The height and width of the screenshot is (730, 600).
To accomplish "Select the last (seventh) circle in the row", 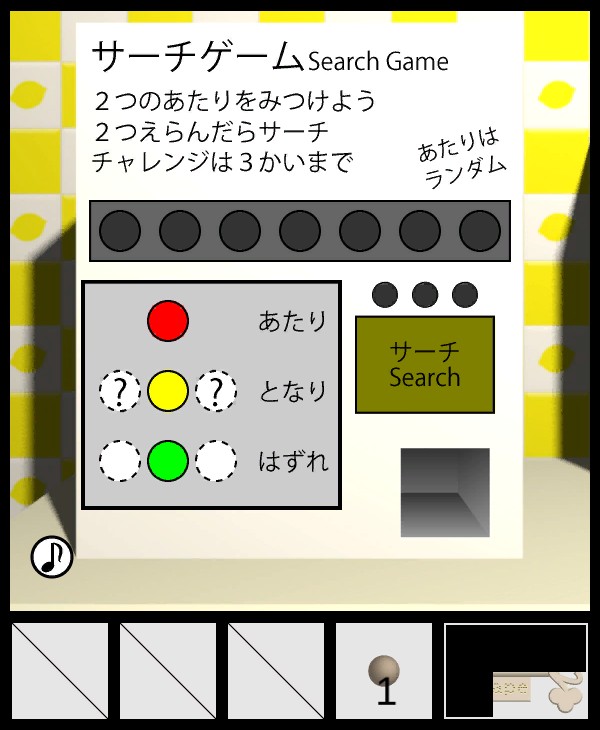I will pyautogui.click(x=480, y=232).
